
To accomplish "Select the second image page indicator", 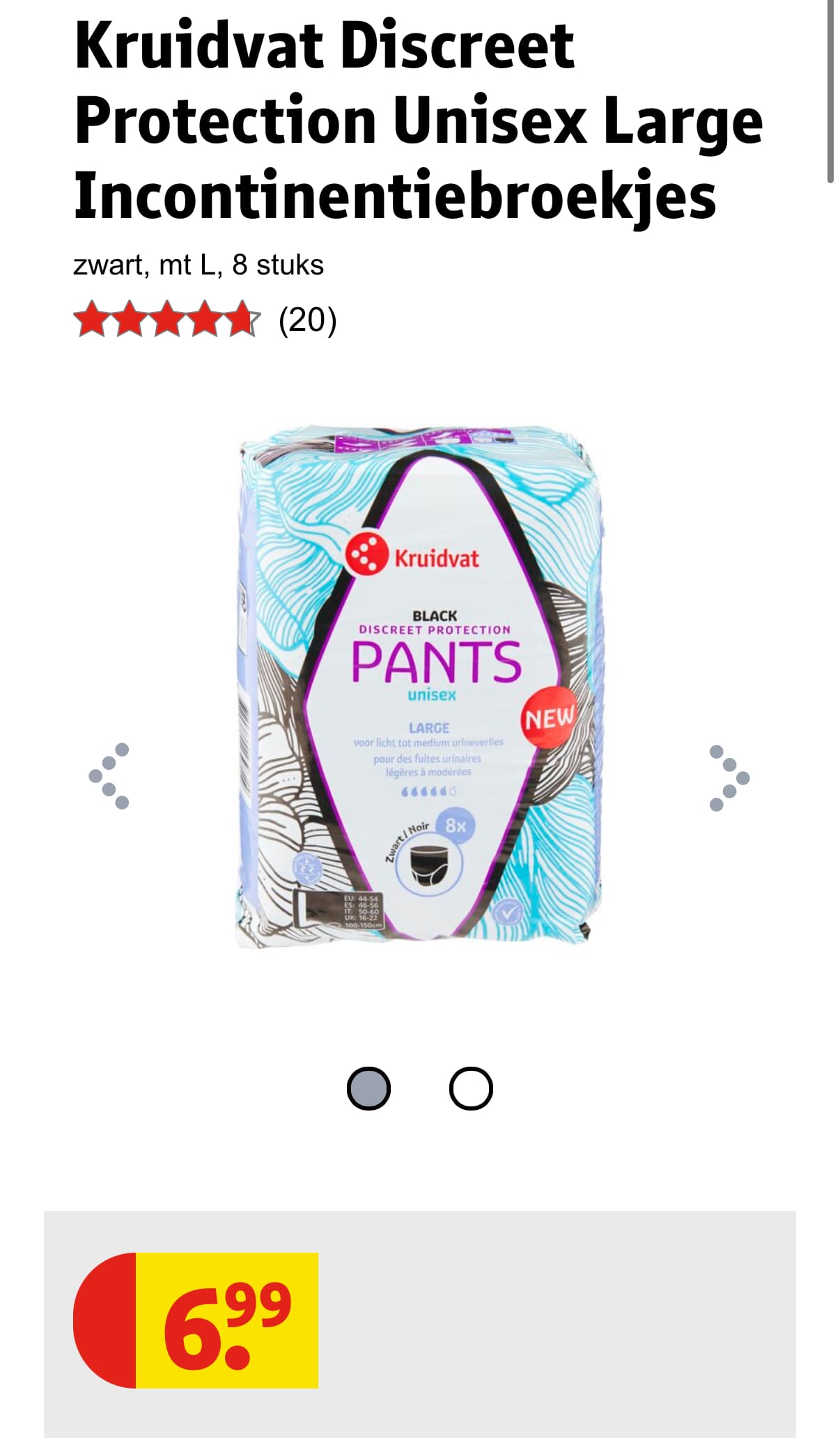I will pyautogui.click(x=471, y=1088).
